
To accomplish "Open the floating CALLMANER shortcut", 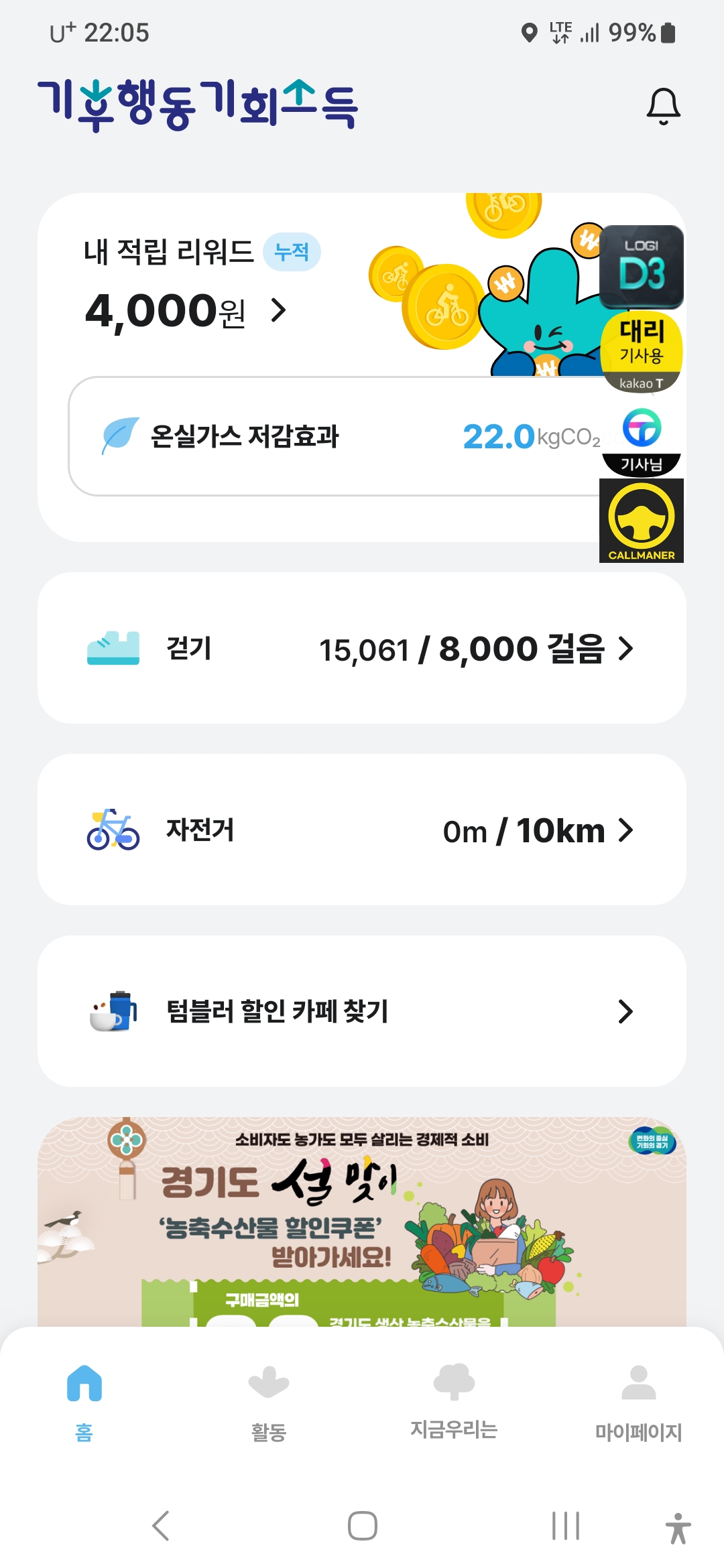I will [x=641, y=521].
